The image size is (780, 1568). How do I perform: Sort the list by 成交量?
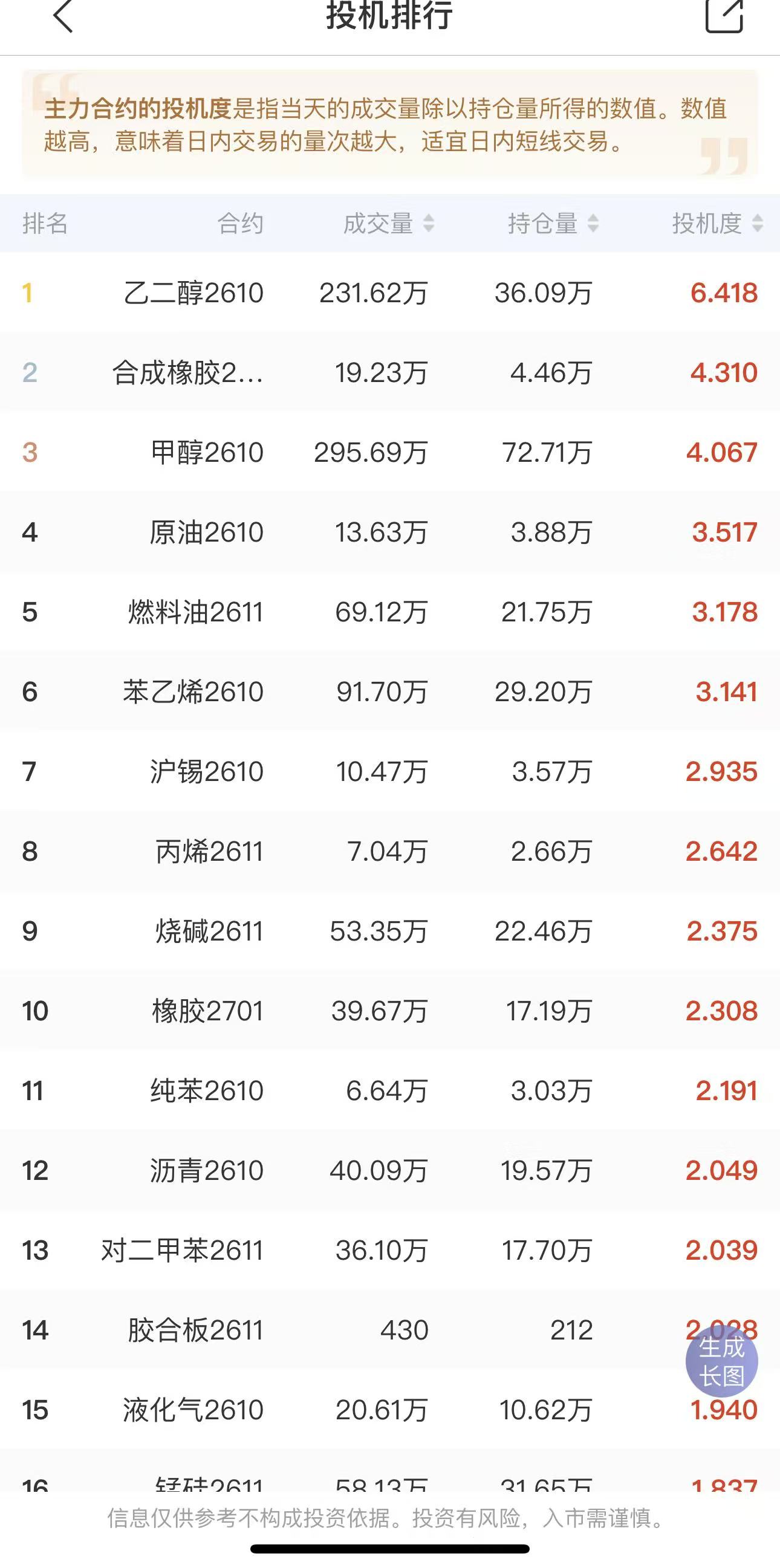click(388, 224)
